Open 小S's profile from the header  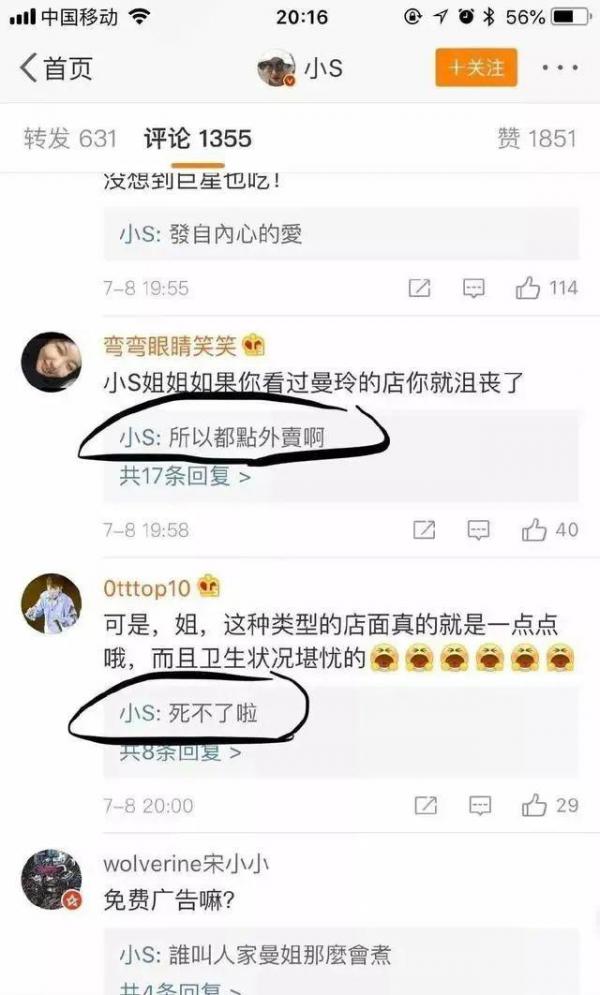click(x=300, y=68)
